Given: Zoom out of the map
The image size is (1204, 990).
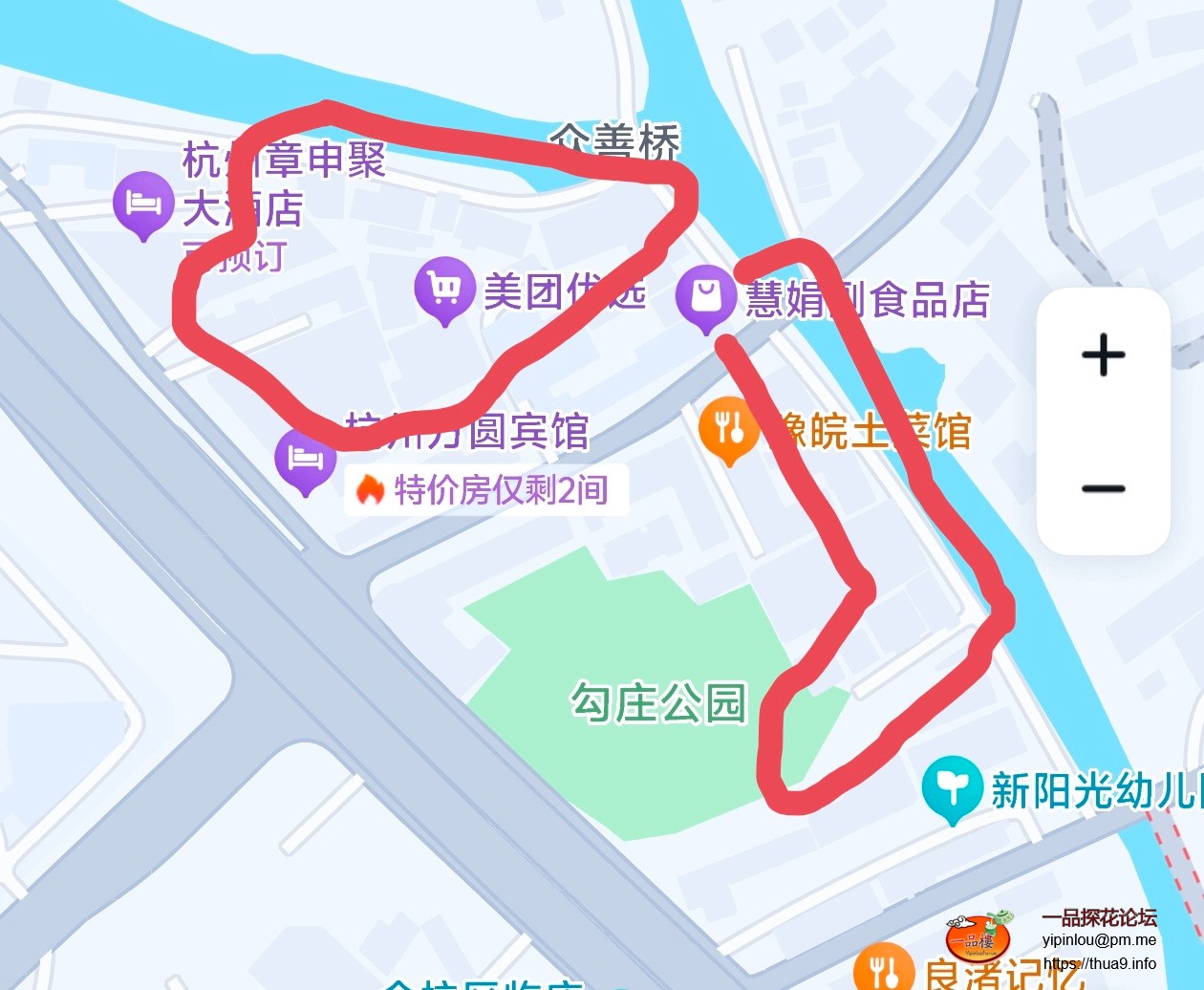Looking at the screenshot, I should [1103, 488].
